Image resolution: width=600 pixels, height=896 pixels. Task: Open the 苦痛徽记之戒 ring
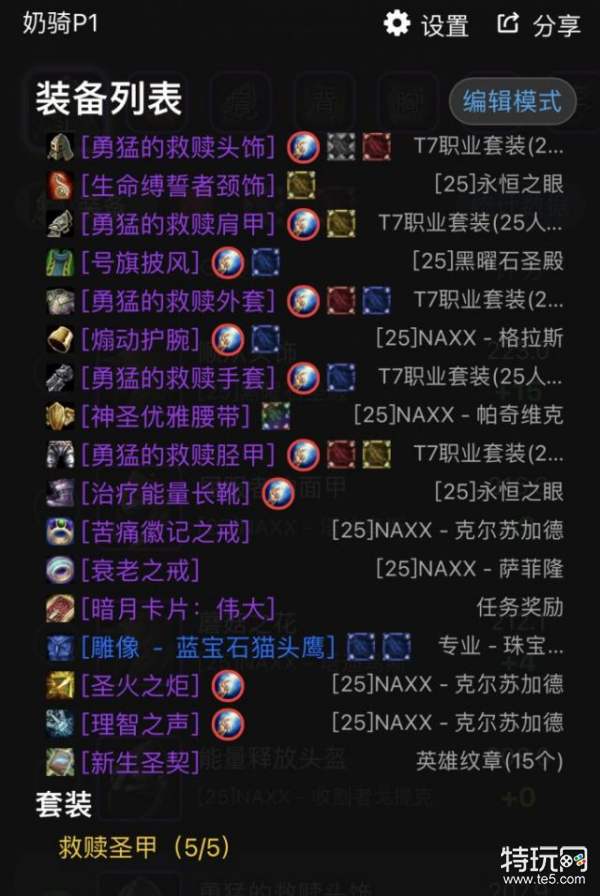point(164,530)
